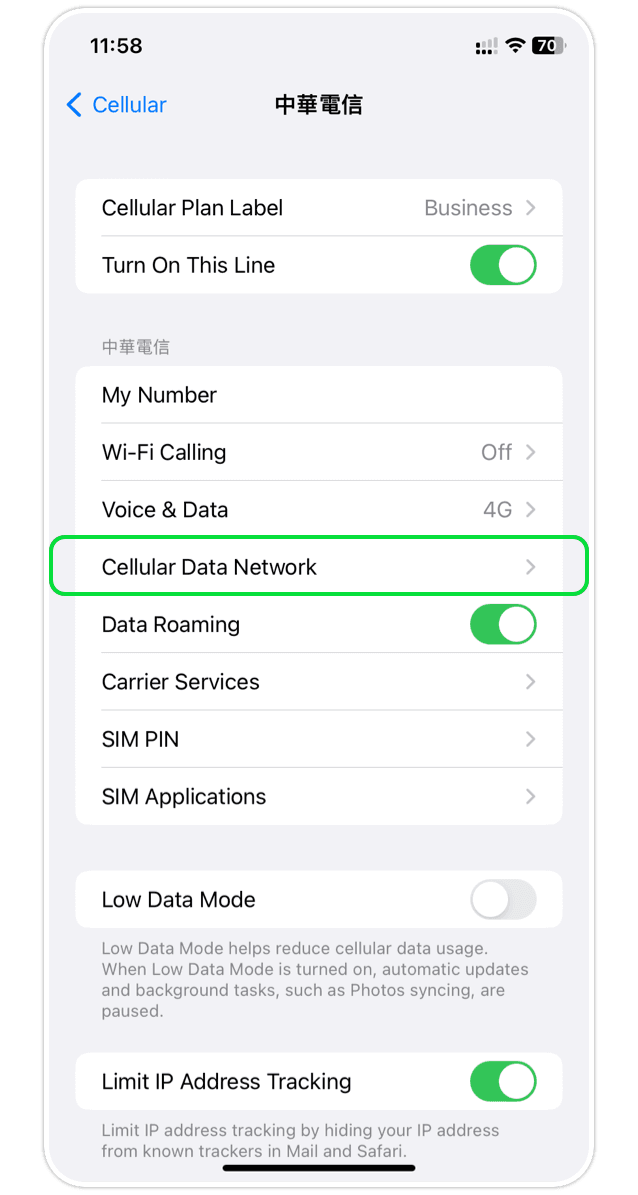Open Cellular Plan Label setting
The height and width of the screenshot is (1195, 638).
point(318,208)
